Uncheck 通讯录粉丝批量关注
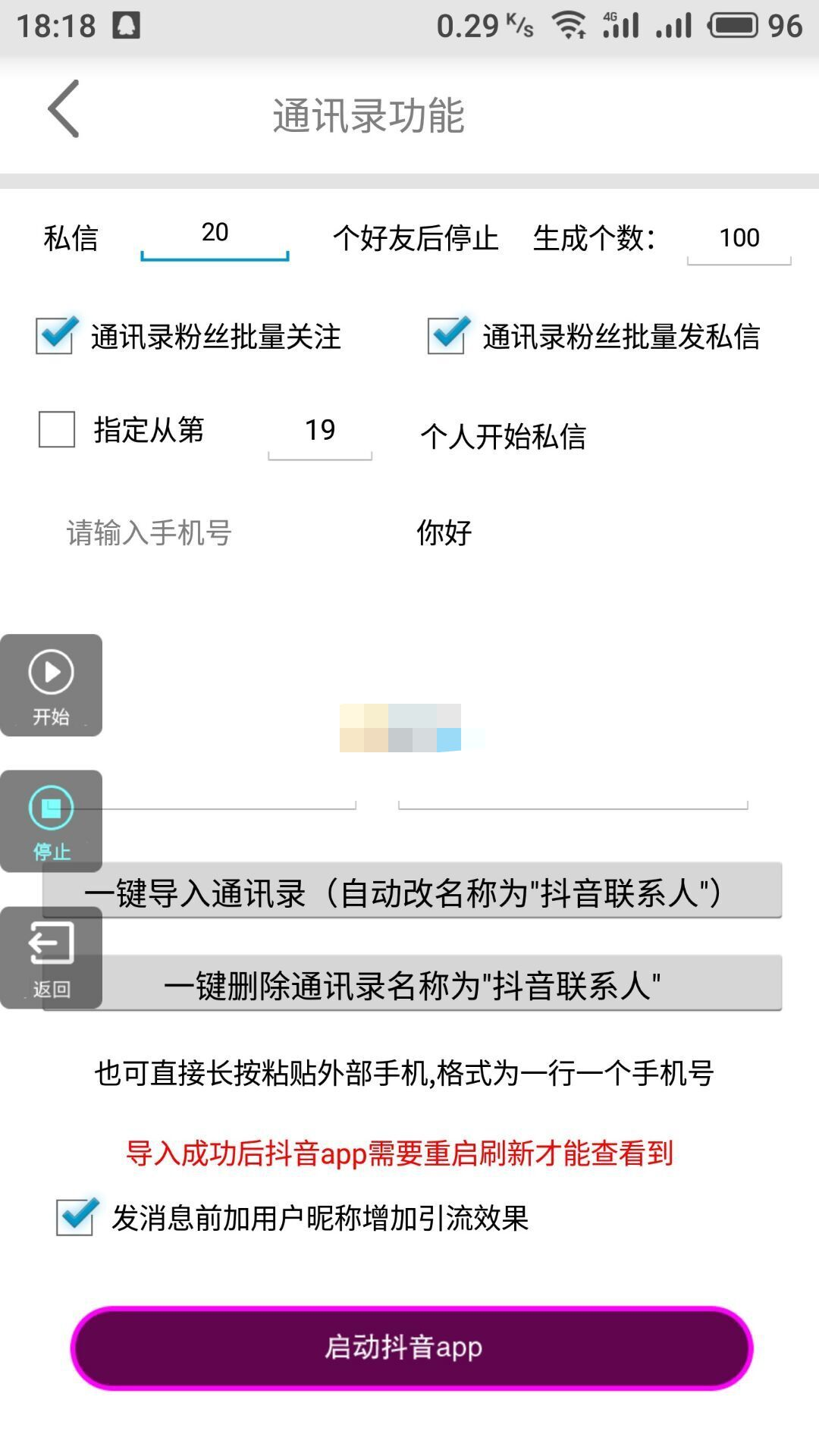 [x=56, y=334]
